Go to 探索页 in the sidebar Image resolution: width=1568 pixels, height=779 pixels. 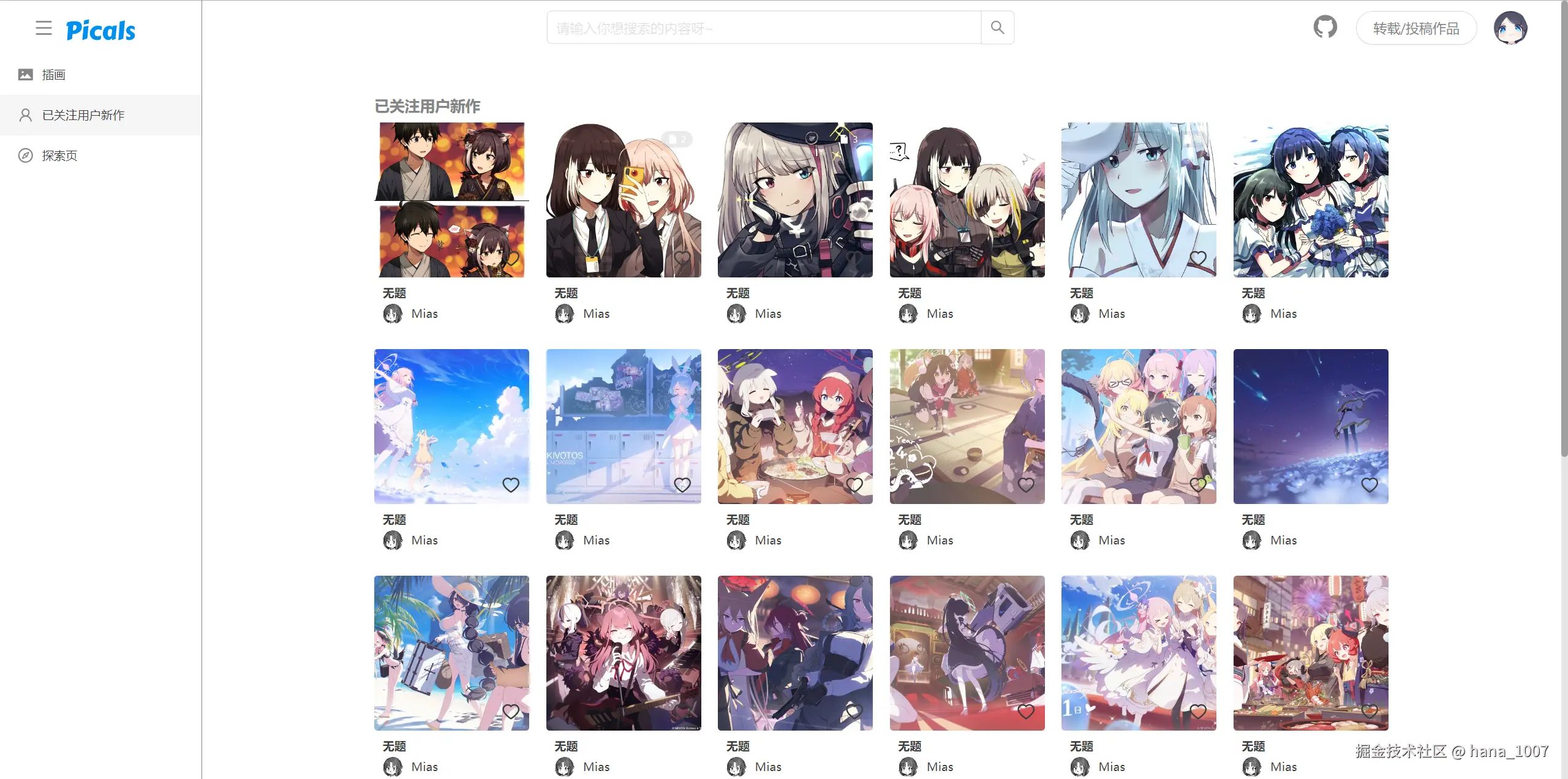click(x=59, y=156)
